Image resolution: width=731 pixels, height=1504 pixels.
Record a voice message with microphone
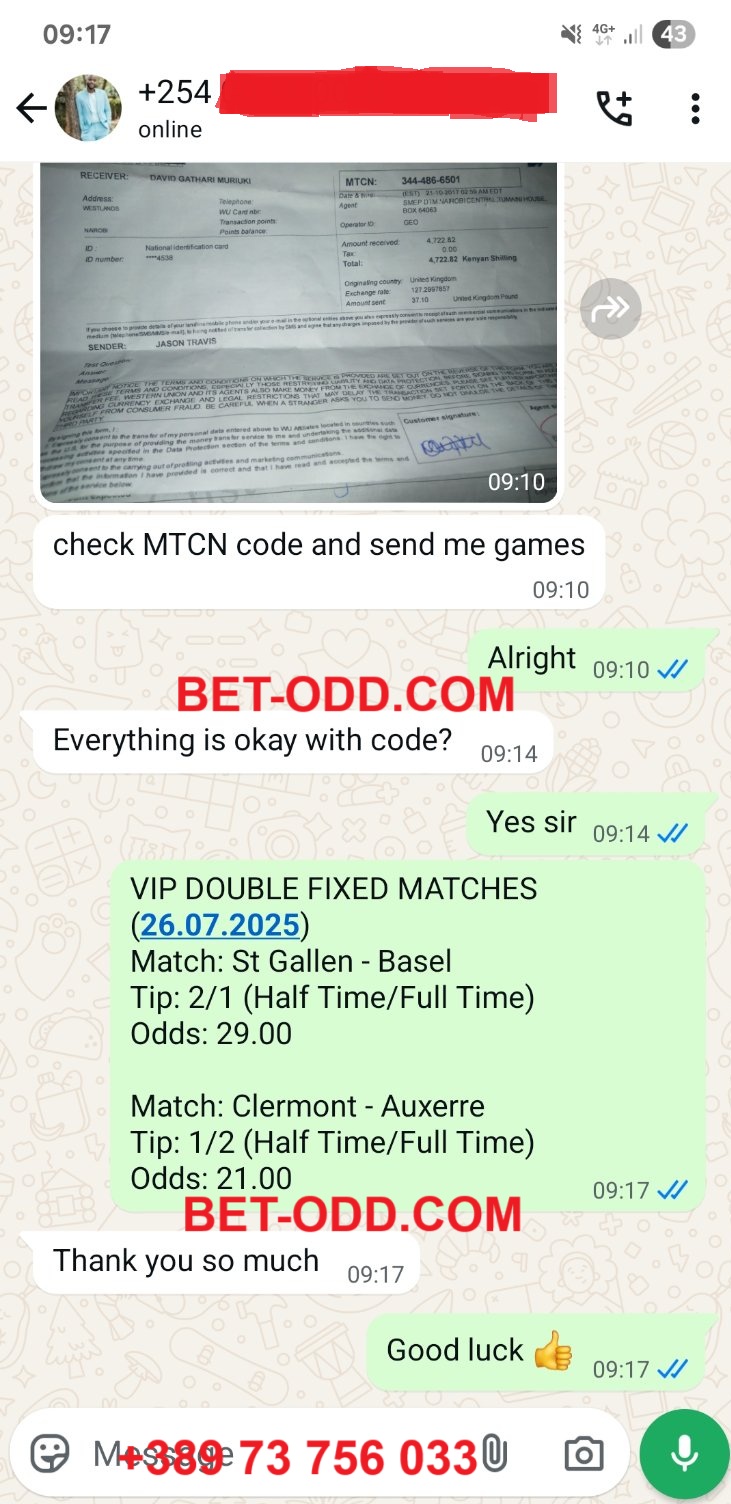coord(684,1454)
